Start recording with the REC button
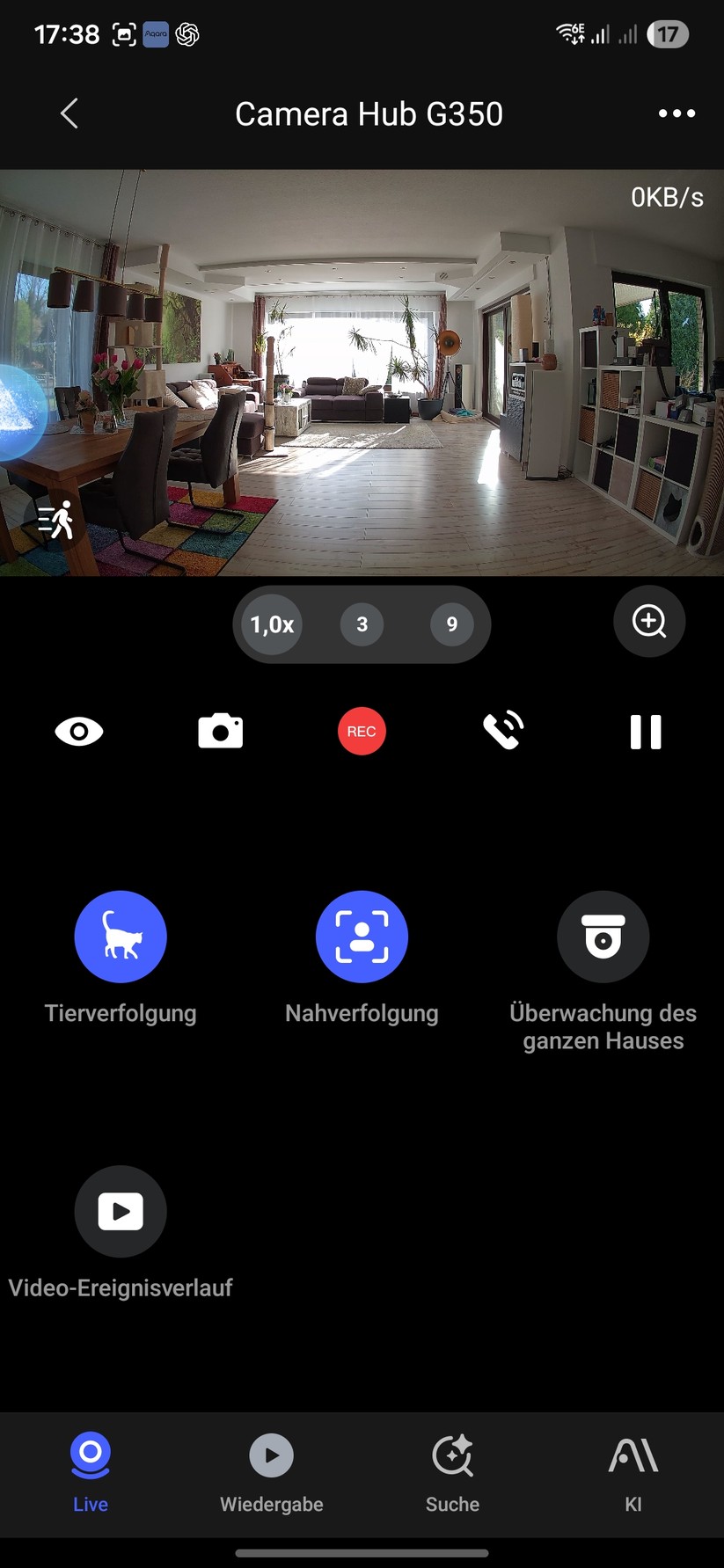The height and width of the screenshot is (1568, 724). [362, 731]
